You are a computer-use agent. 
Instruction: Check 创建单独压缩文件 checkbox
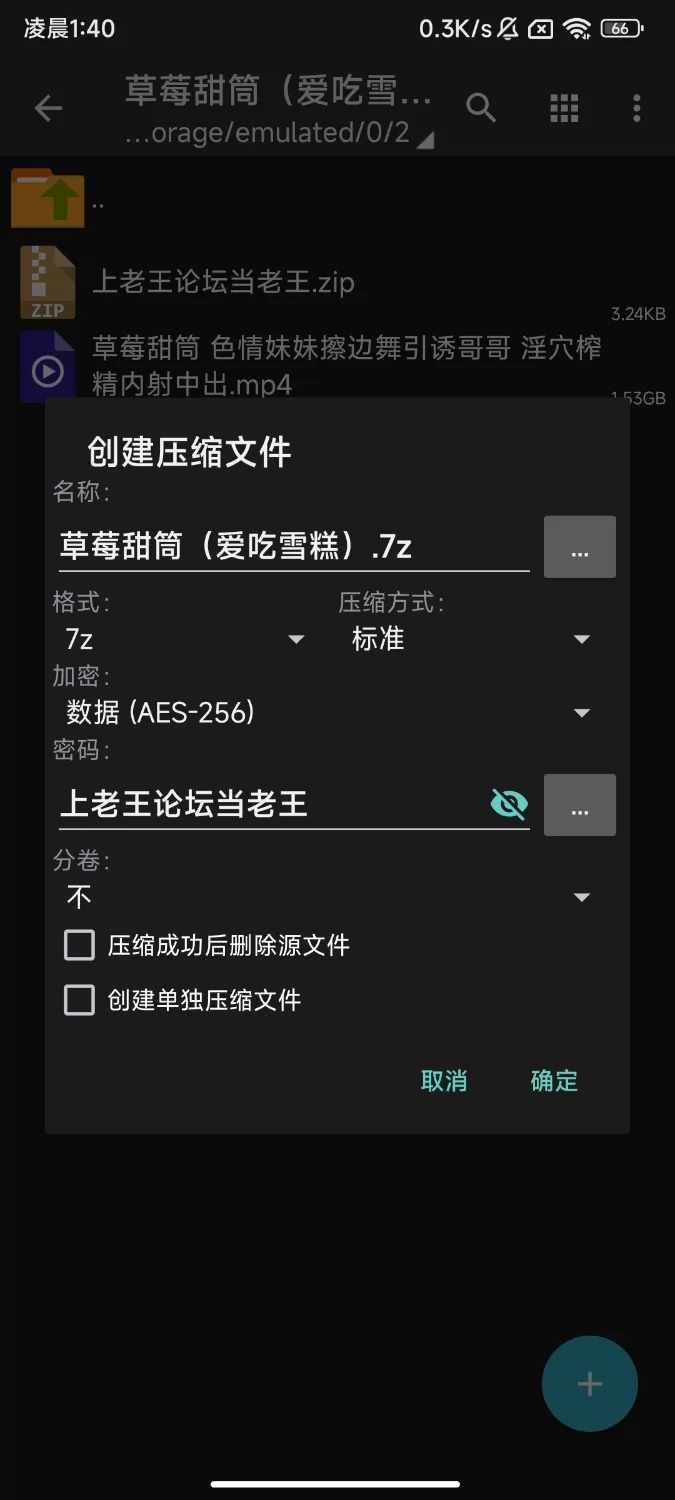pos(79,1000)
